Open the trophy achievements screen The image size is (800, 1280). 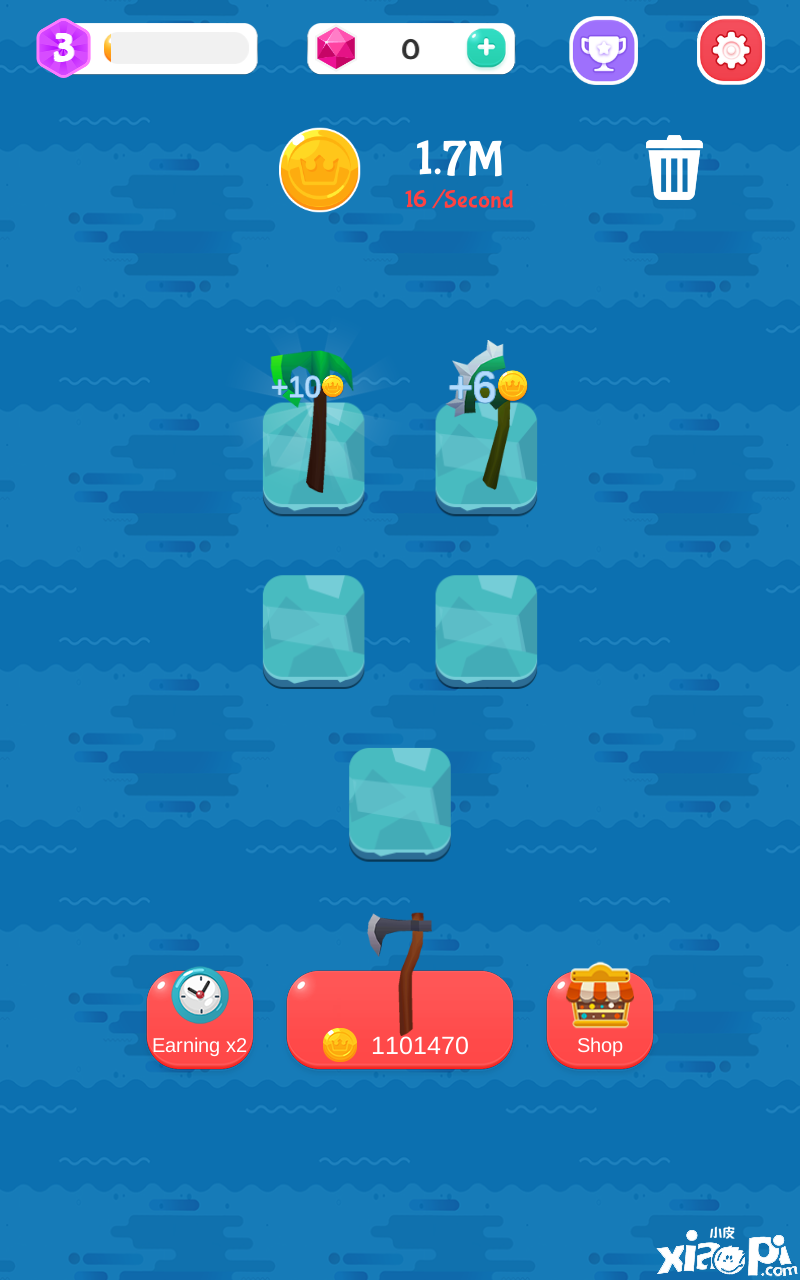(603, 50)
